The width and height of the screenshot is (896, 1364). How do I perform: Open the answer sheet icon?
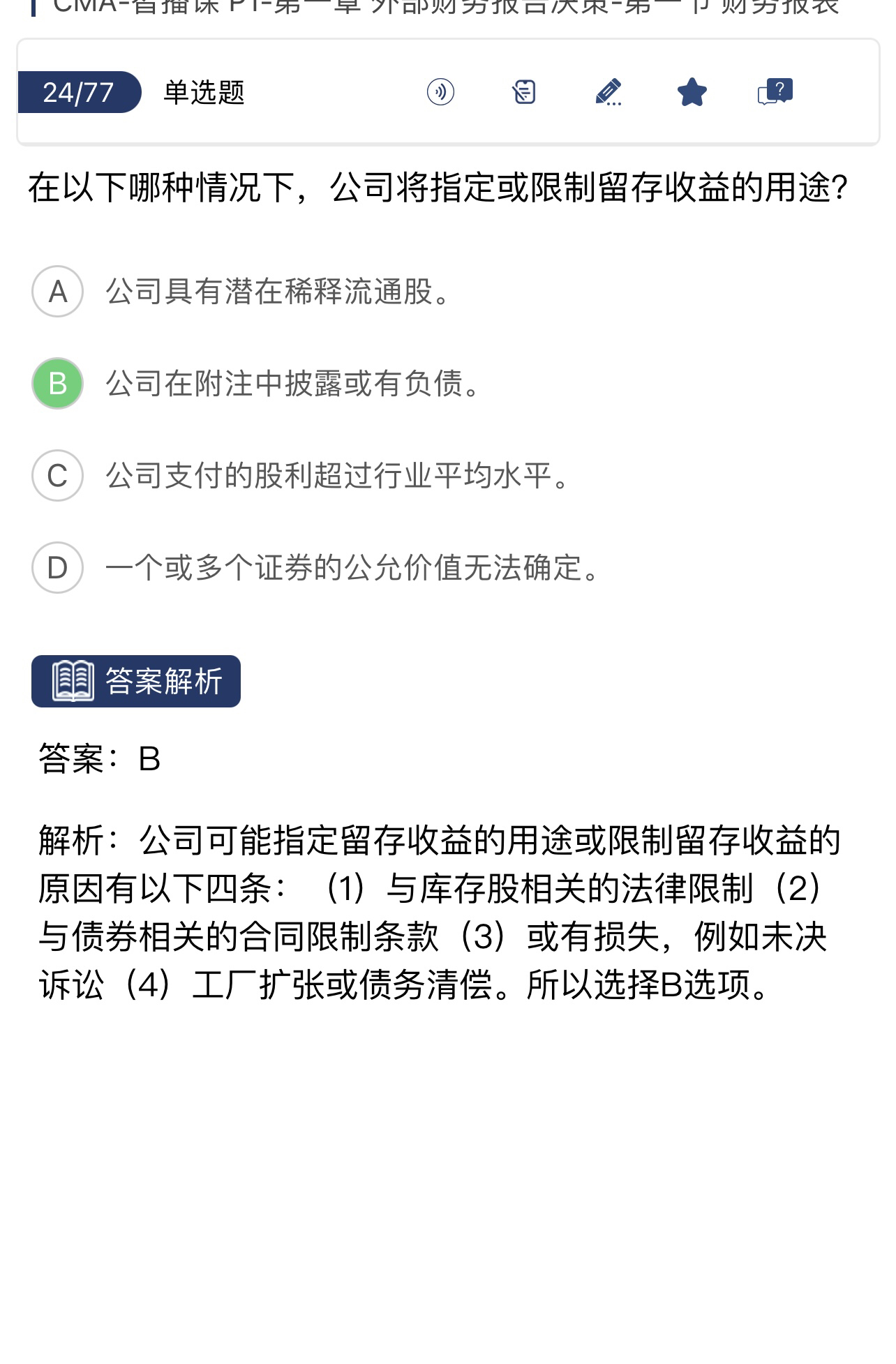click(x=524, y=92)
